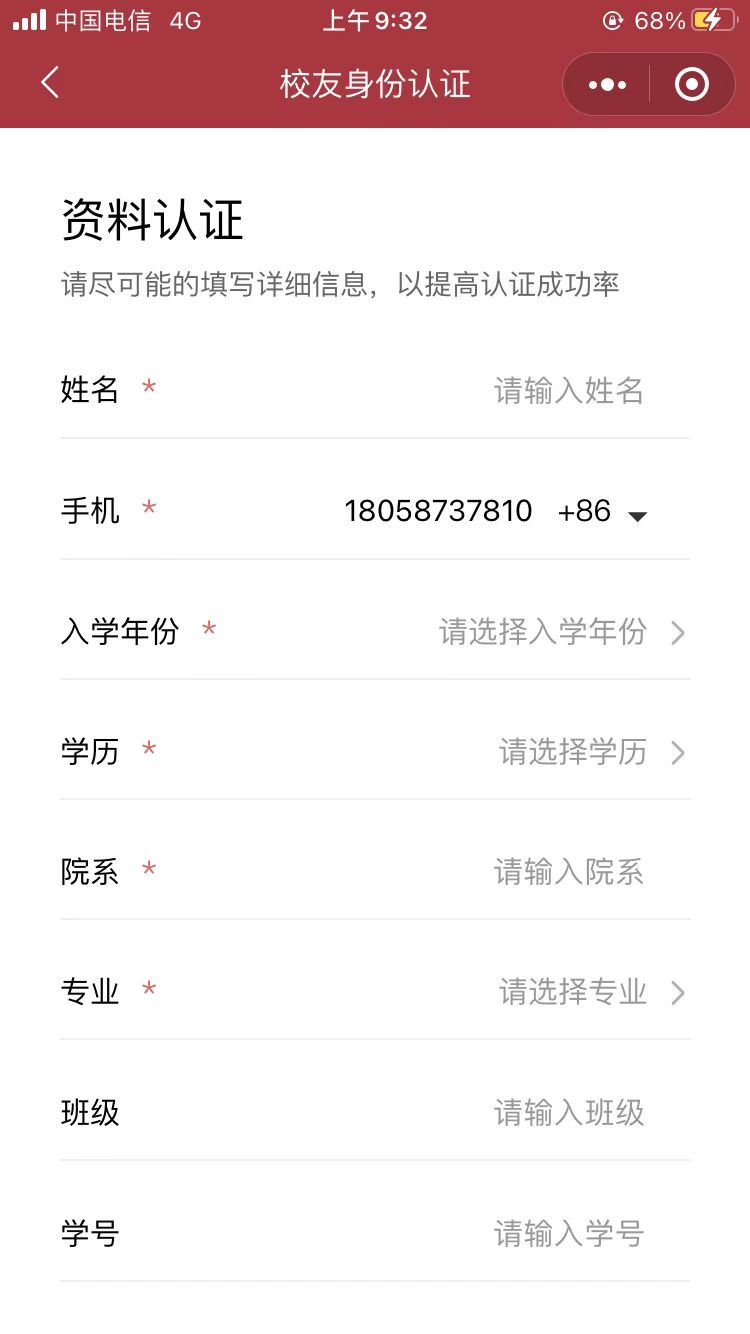Close the mini program with circle button

coord(692,85)
